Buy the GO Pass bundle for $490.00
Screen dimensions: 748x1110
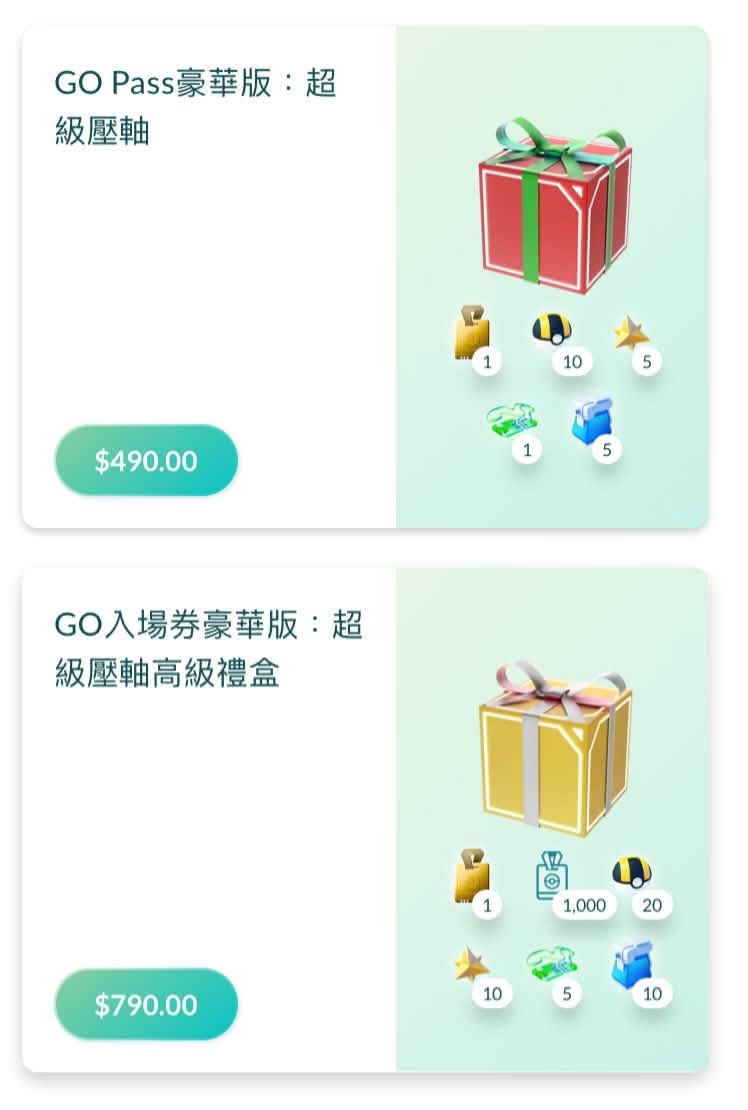click(146, 461)
